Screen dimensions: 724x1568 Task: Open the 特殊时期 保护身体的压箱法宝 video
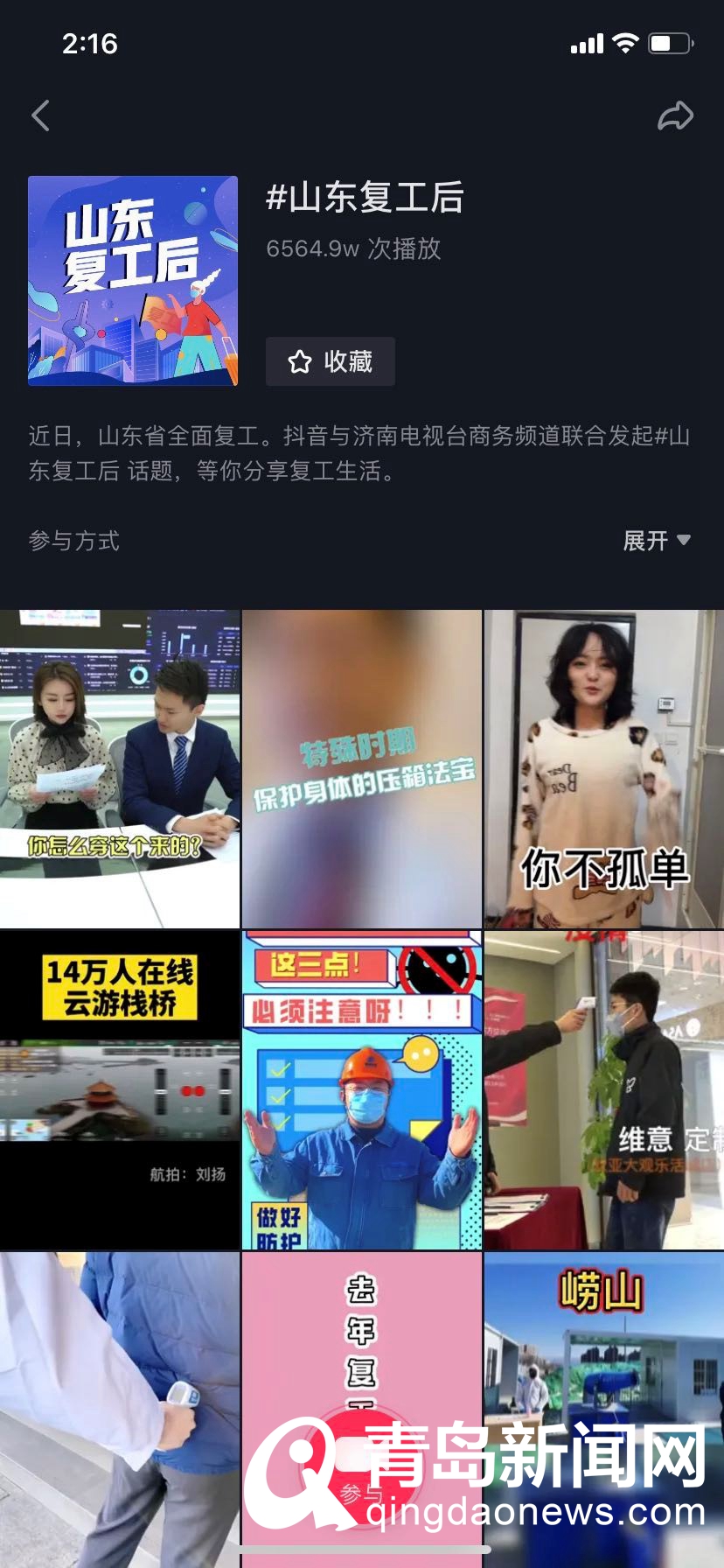point(362,768)
